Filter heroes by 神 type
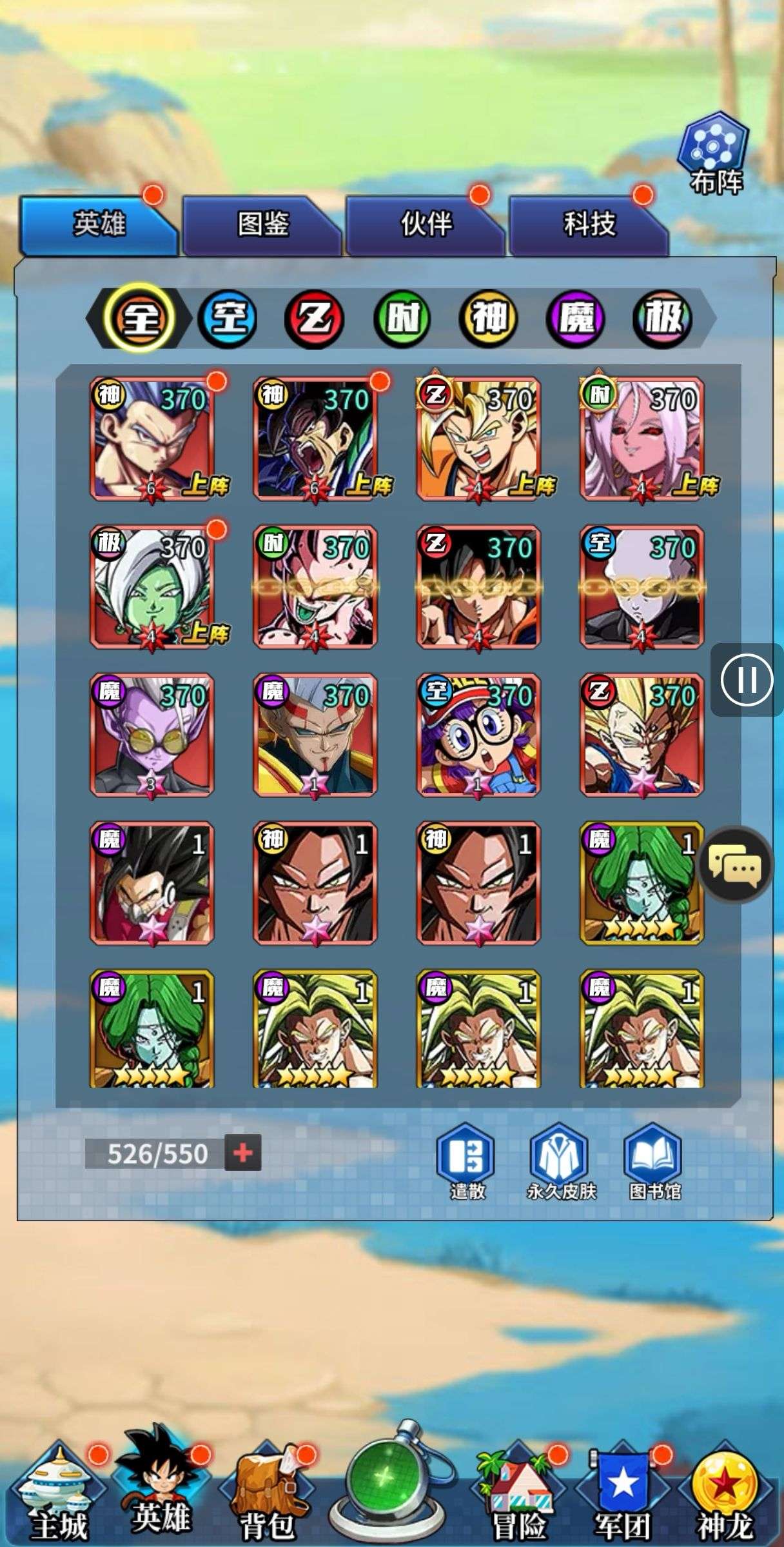This screenshot has height=1547, width=784. pos(489,318)
